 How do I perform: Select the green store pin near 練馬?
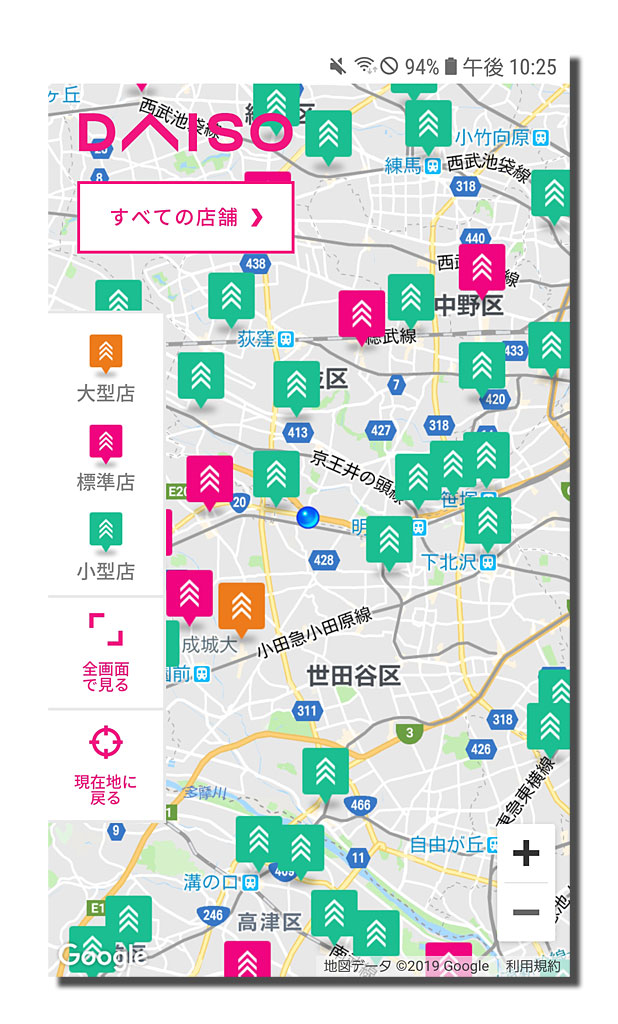[429, 124]
